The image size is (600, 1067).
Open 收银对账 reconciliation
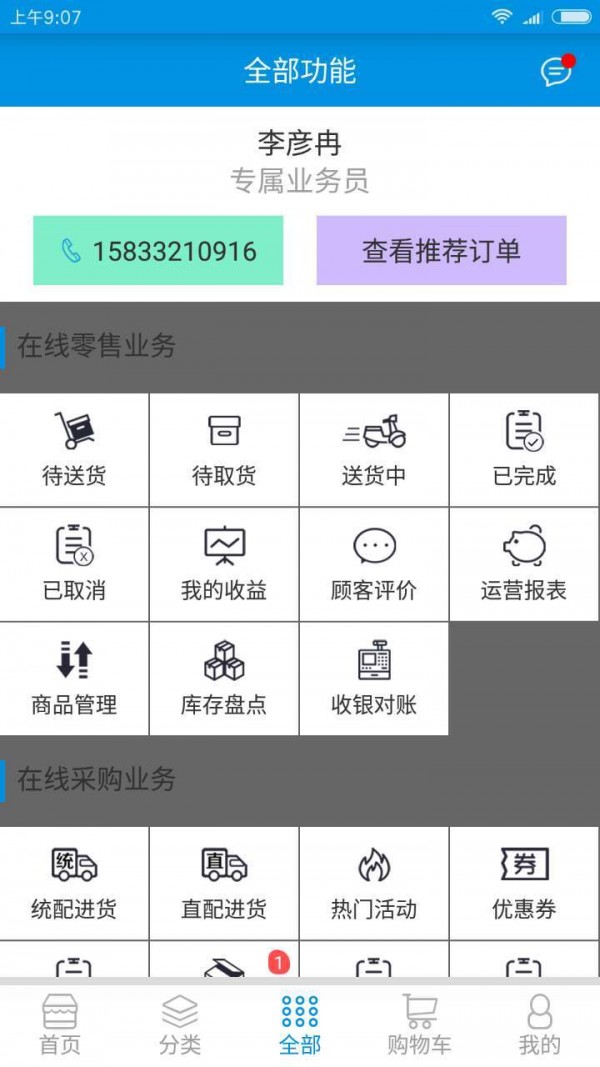(x=374, y=679)
